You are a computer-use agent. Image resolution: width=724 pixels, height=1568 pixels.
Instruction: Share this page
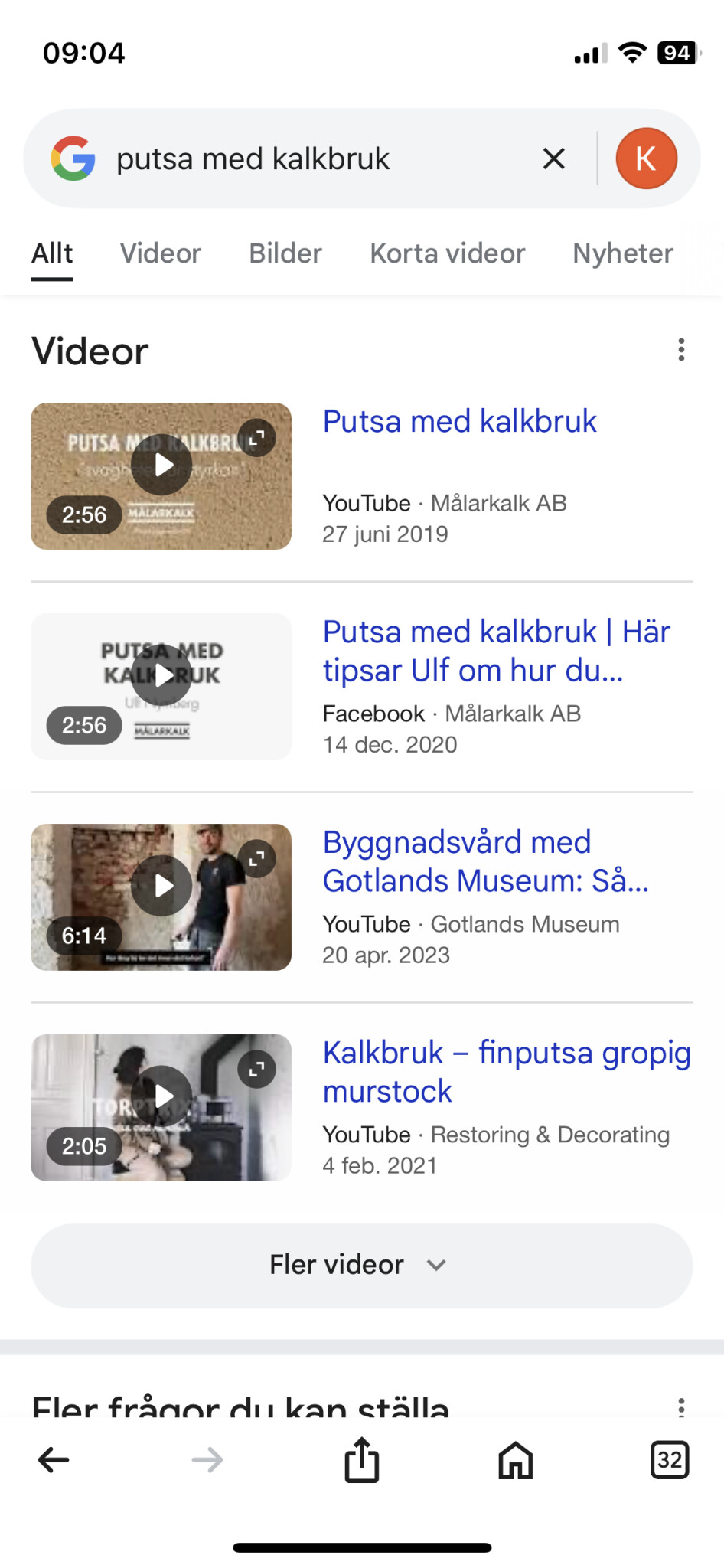[361, 1460]
